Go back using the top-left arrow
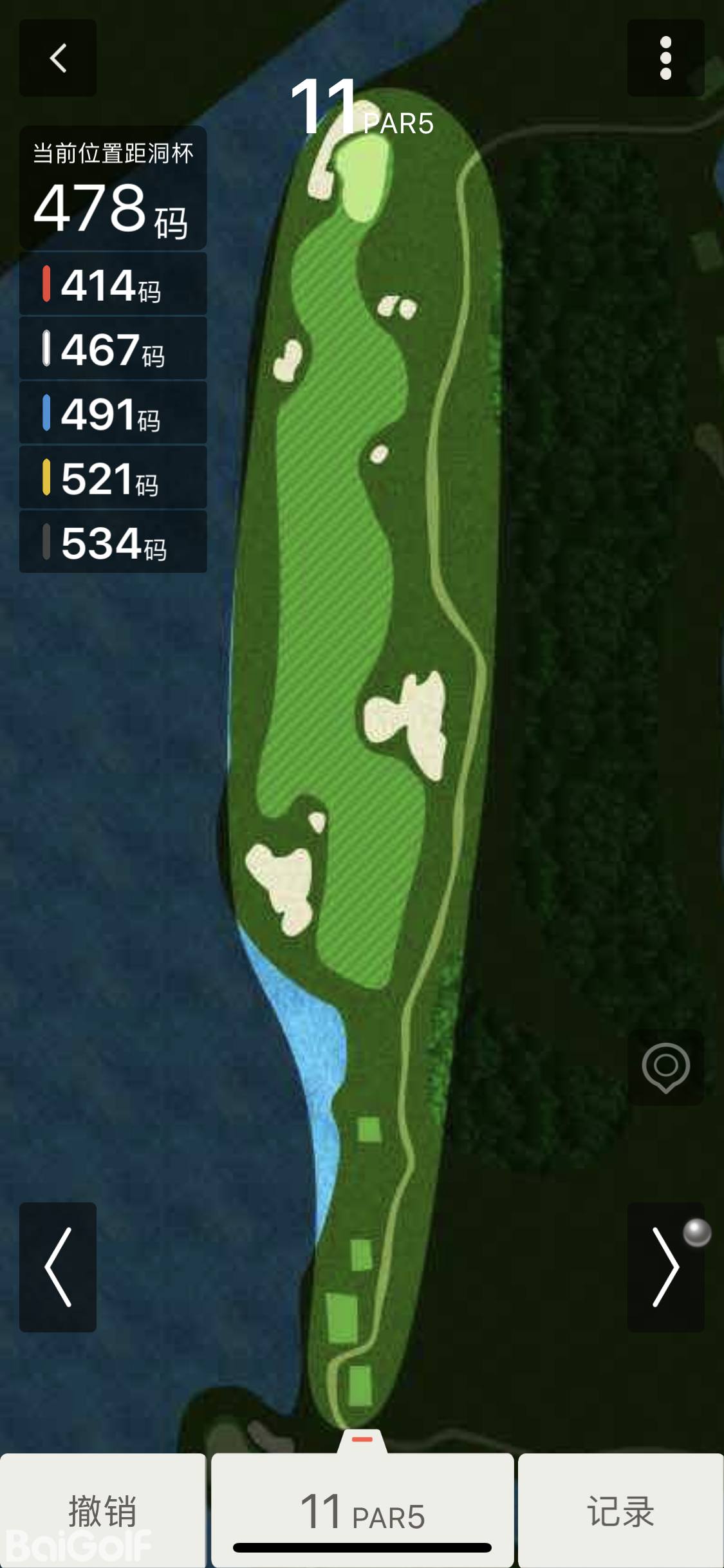The width and height of the screenshot is (724, 1568). coord(58,58)
